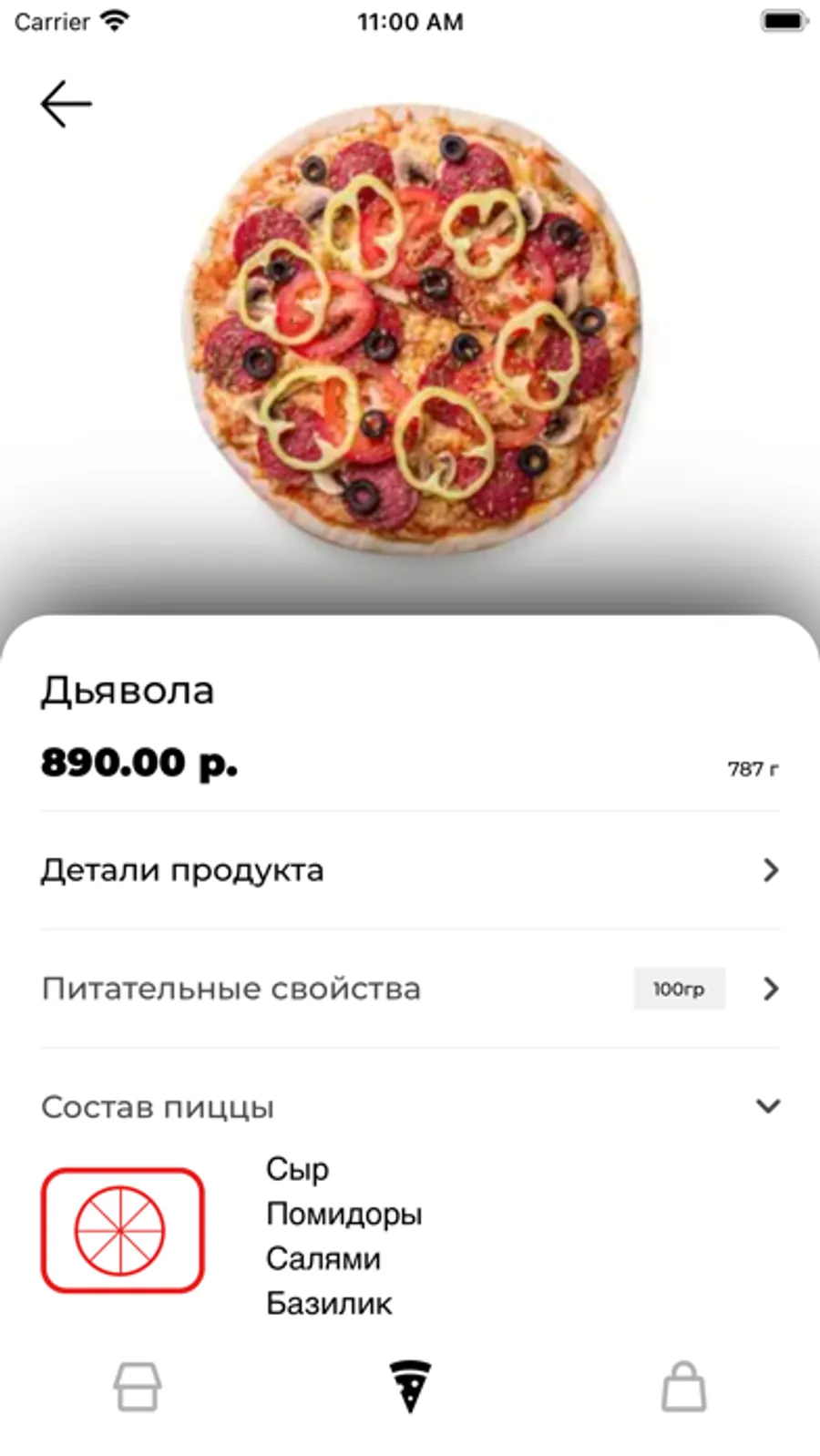The height and width of the screenshot is (1456, 820).
Task: Select the pizza slices icon box
Action: pyautogui.click(x=122, y=1230)
